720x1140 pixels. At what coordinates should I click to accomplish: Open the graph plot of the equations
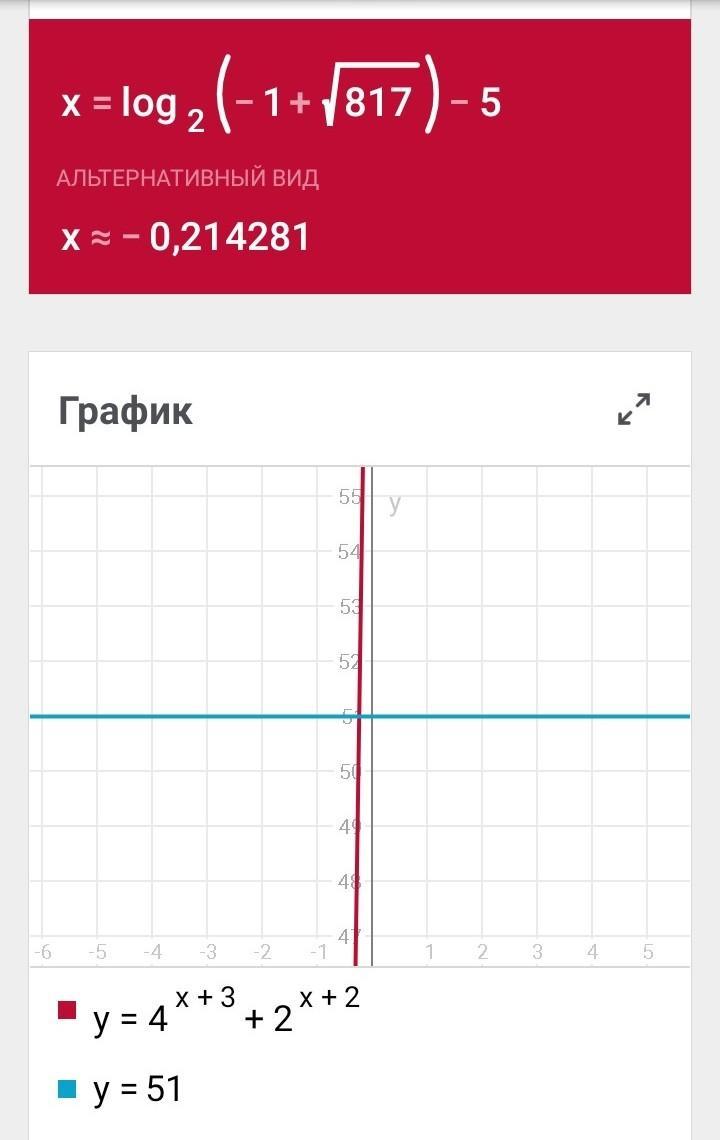360,715
